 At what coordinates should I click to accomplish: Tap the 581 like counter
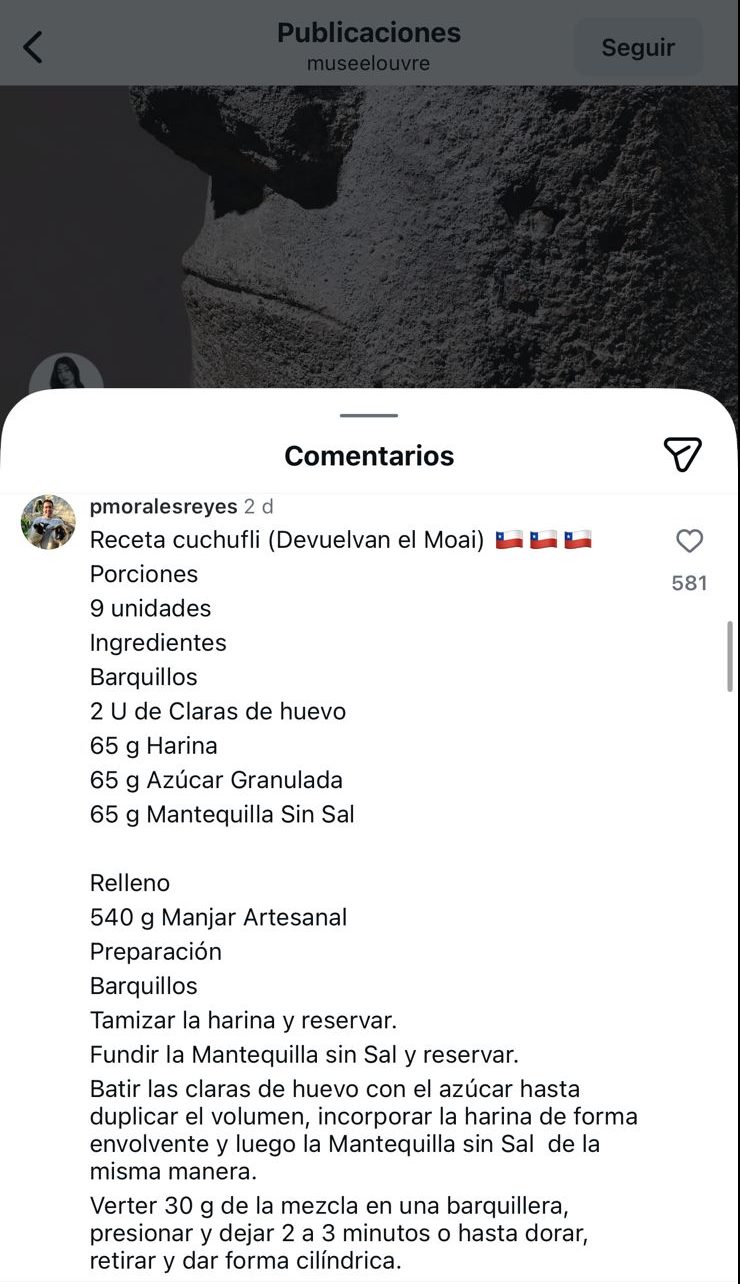pos(688,583)
